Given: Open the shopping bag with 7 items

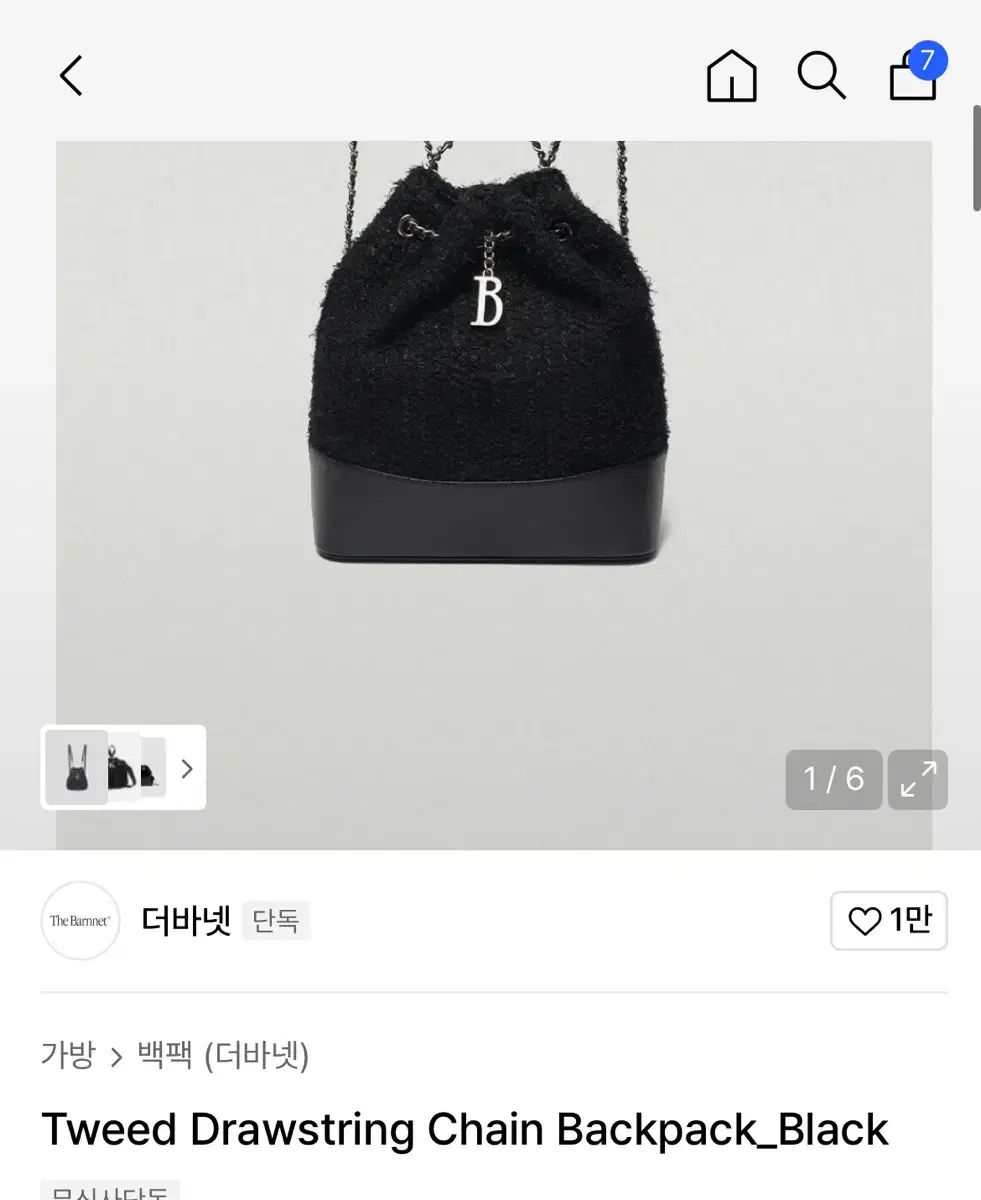Looking at the screenshot, I should (914, 76).
